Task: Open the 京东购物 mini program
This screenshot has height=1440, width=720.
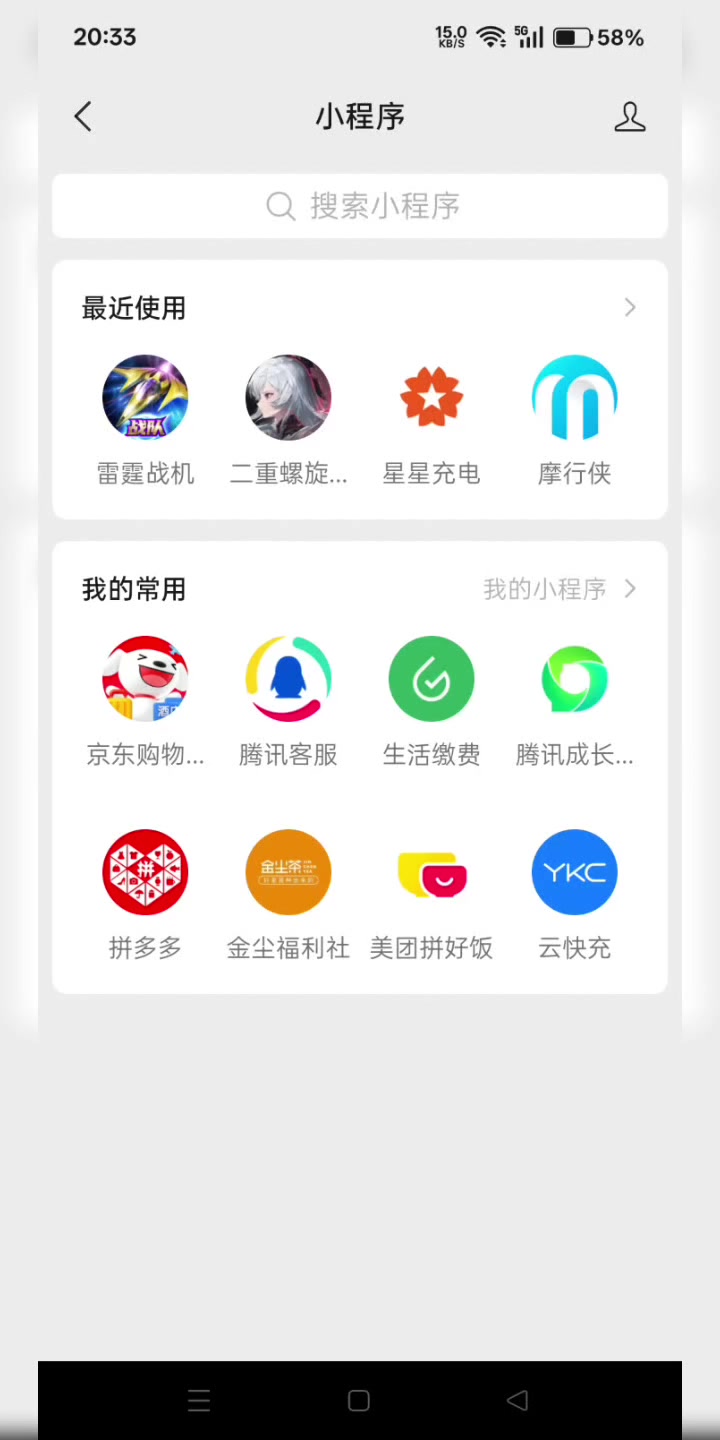Action: (x=146, y=679)
